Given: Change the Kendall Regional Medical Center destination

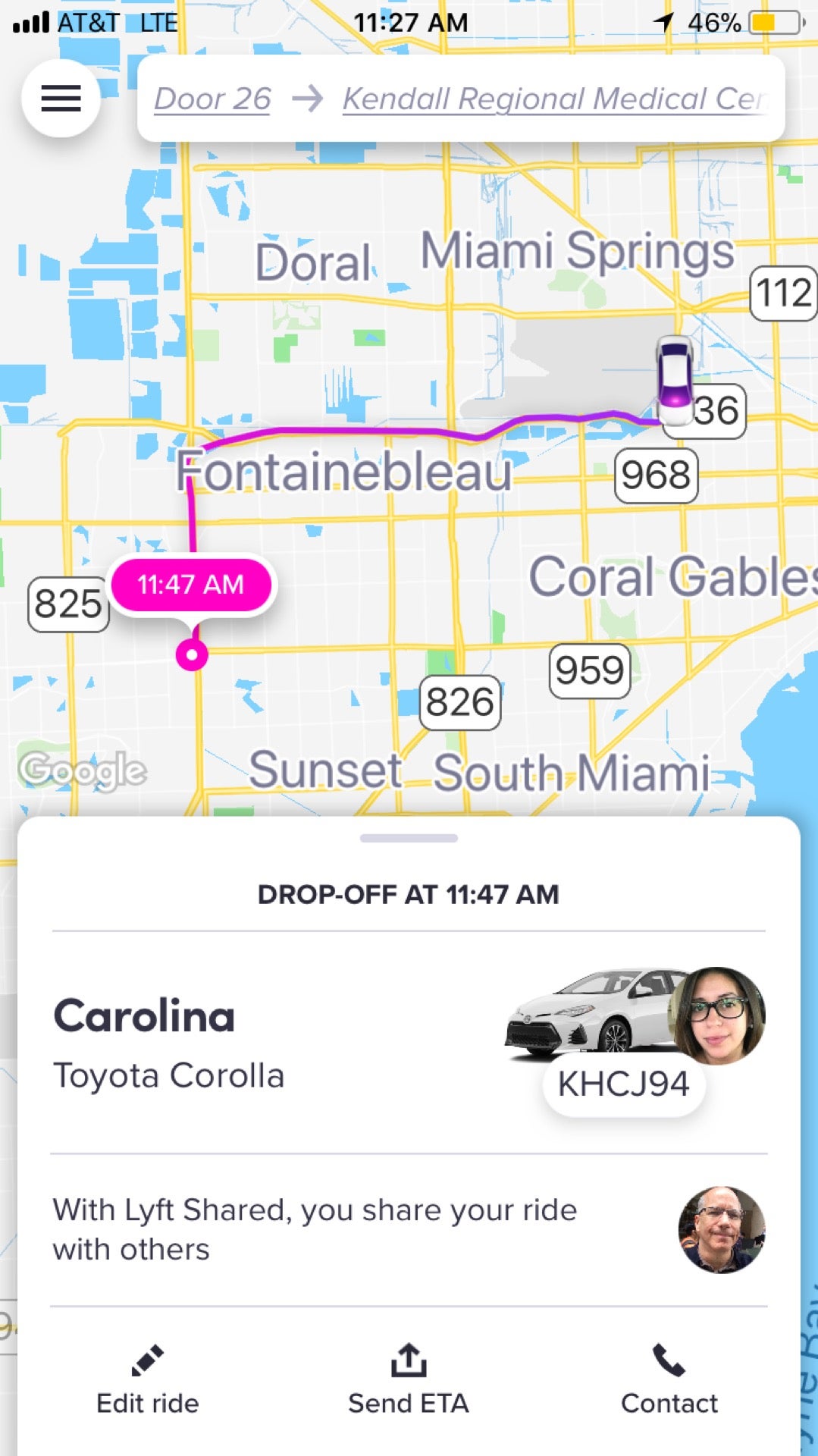Looking at the screenshot, I should [553, 99].
